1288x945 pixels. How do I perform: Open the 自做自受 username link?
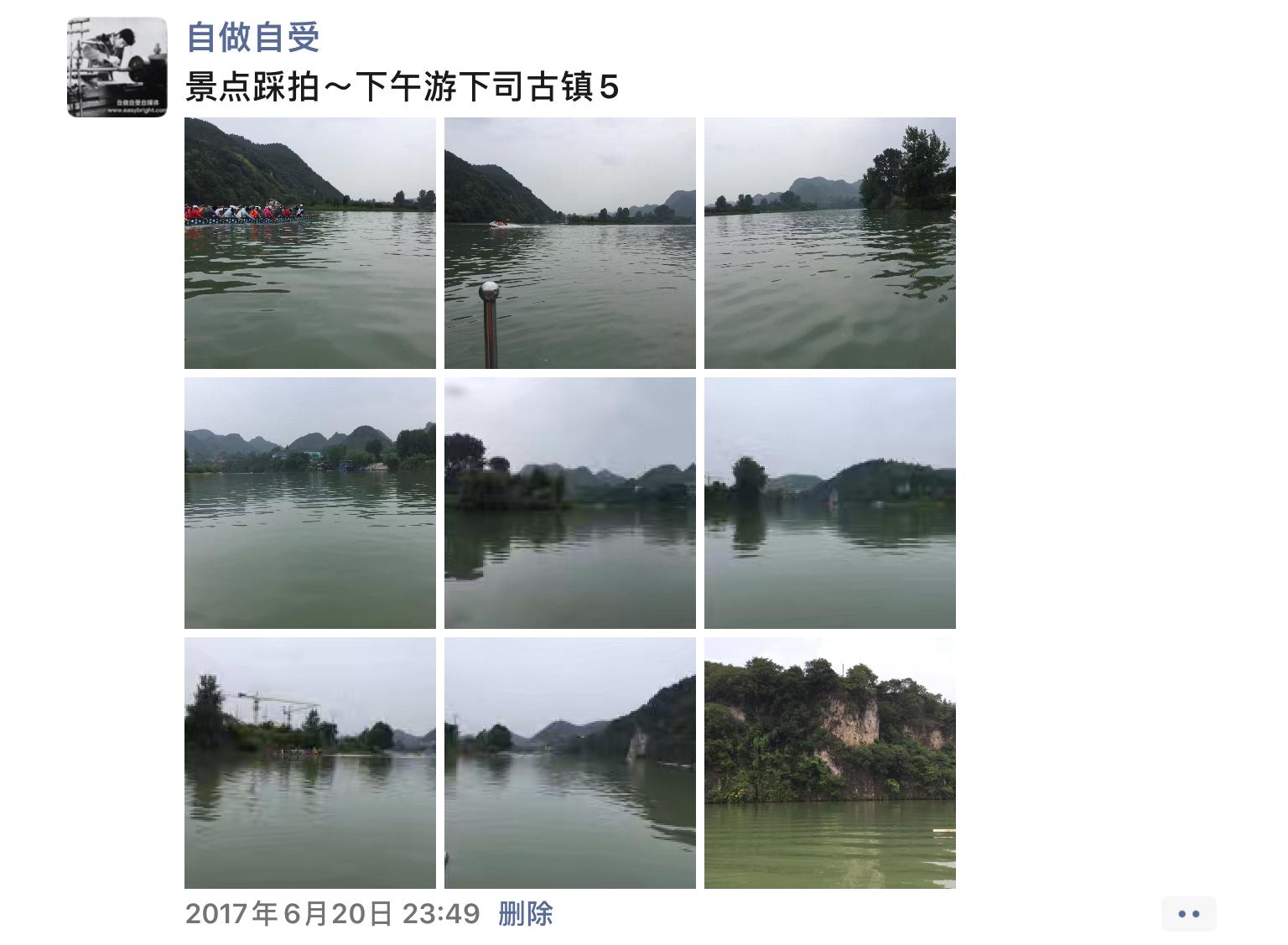click(x=252, y=37)
